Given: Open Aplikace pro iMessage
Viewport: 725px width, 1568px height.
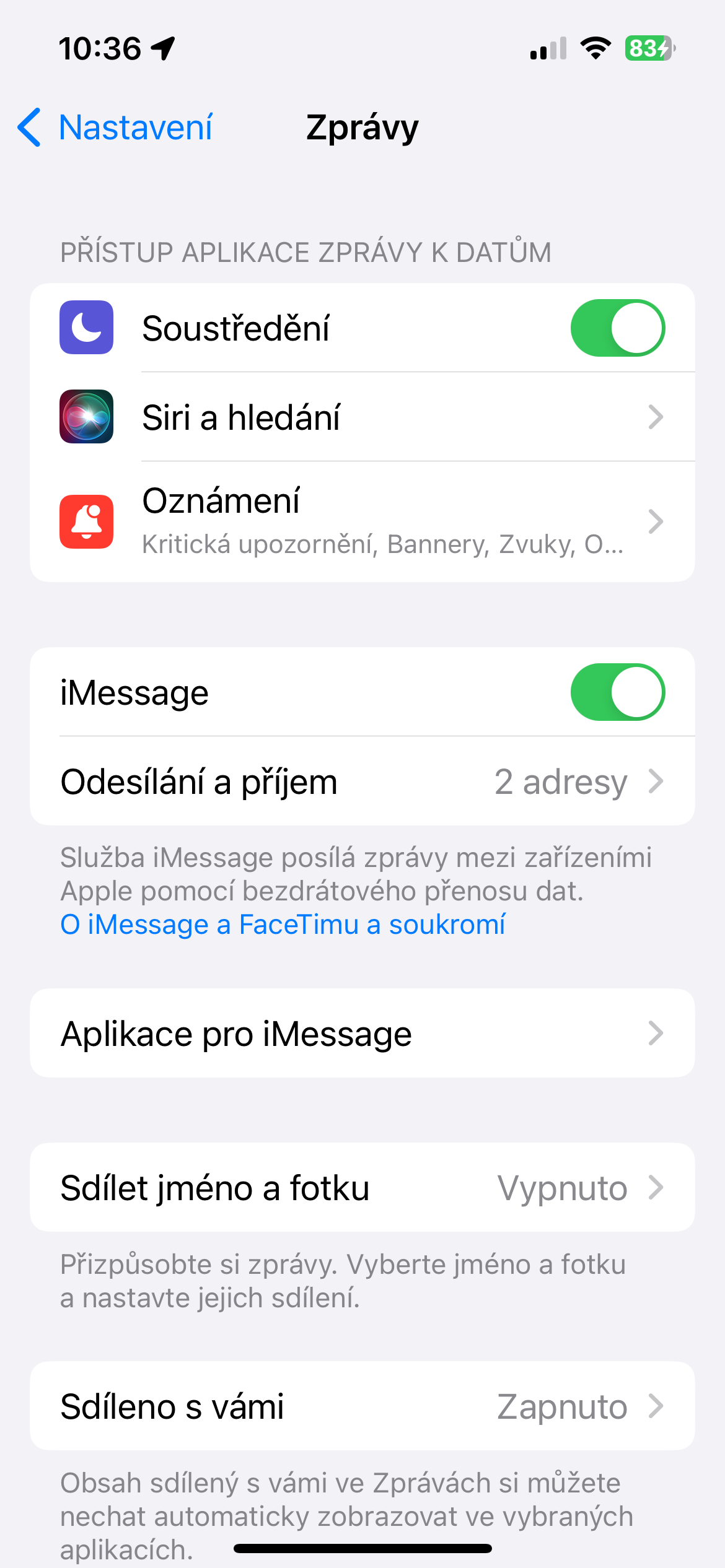Looking at the screenshot, I should (362, 1034).
